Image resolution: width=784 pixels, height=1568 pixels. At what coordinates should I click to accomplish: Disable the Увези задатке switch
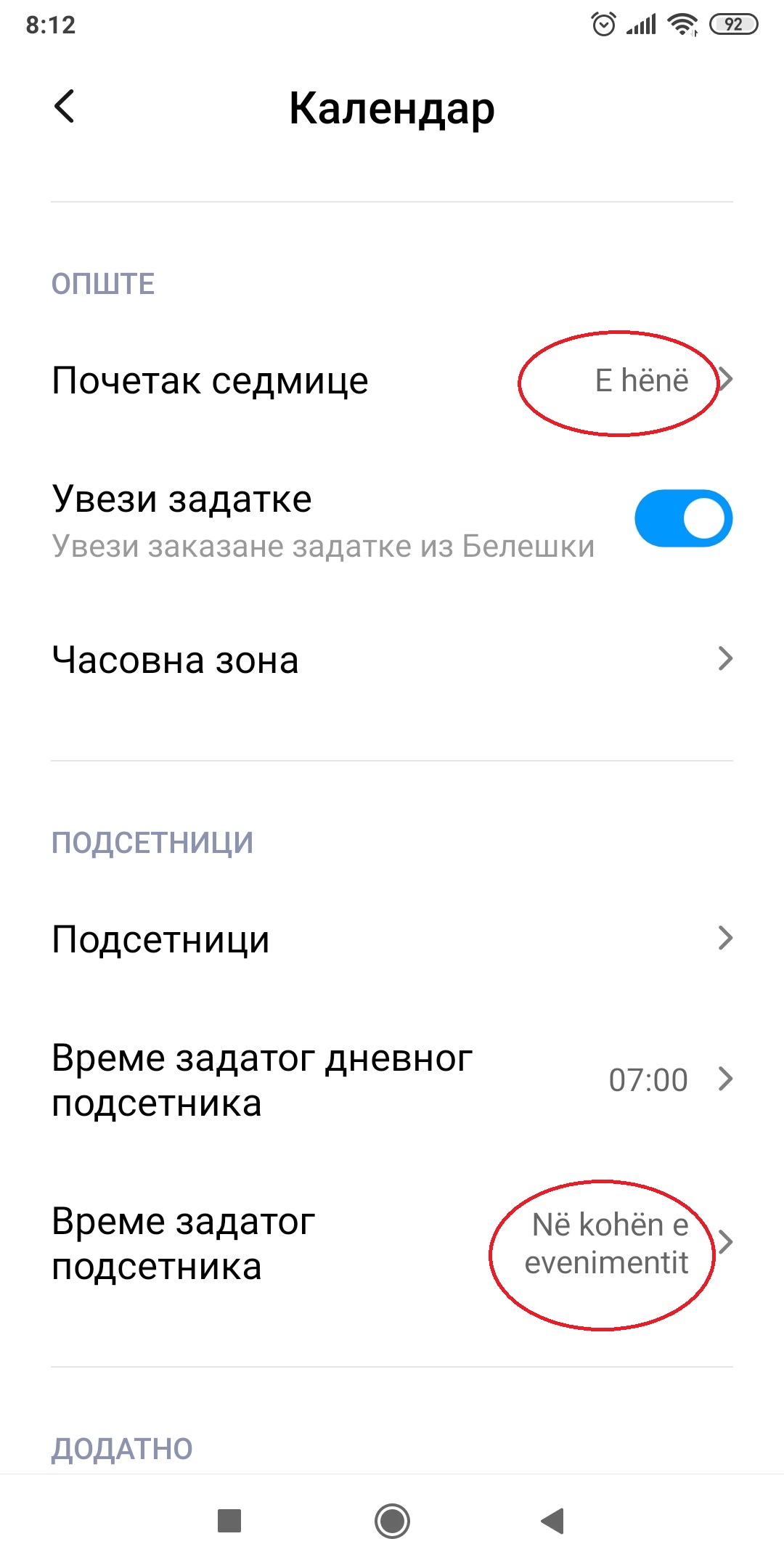click(682, 518)
